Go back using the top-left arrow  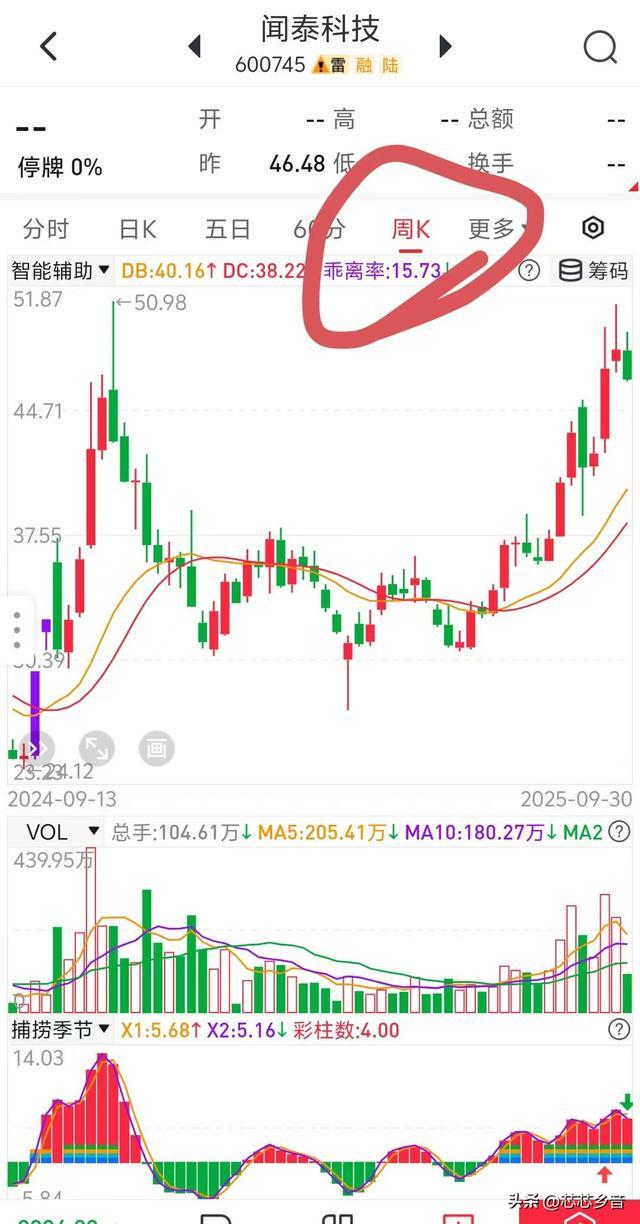pos(47,46)
